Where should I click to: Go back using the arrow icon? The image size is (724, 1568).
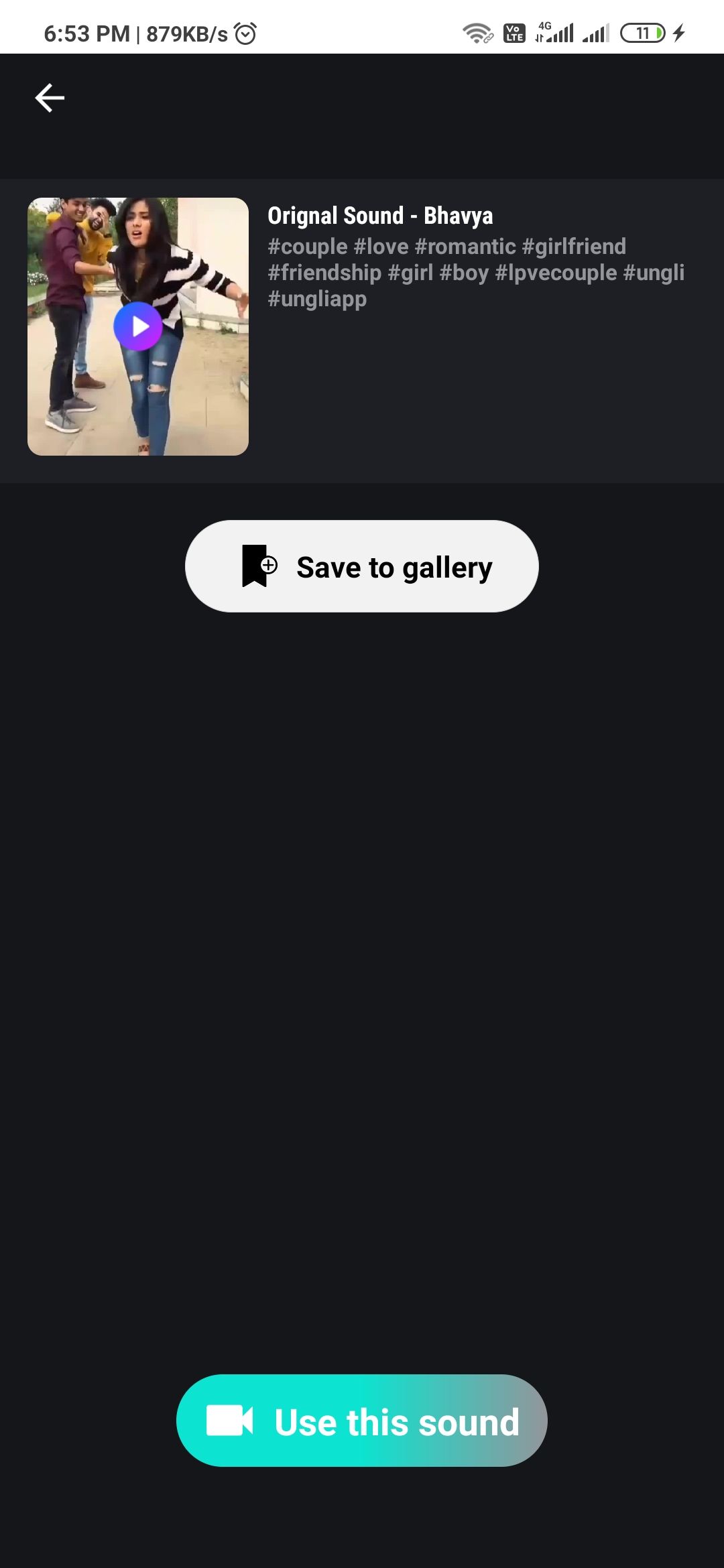(50, 98)
